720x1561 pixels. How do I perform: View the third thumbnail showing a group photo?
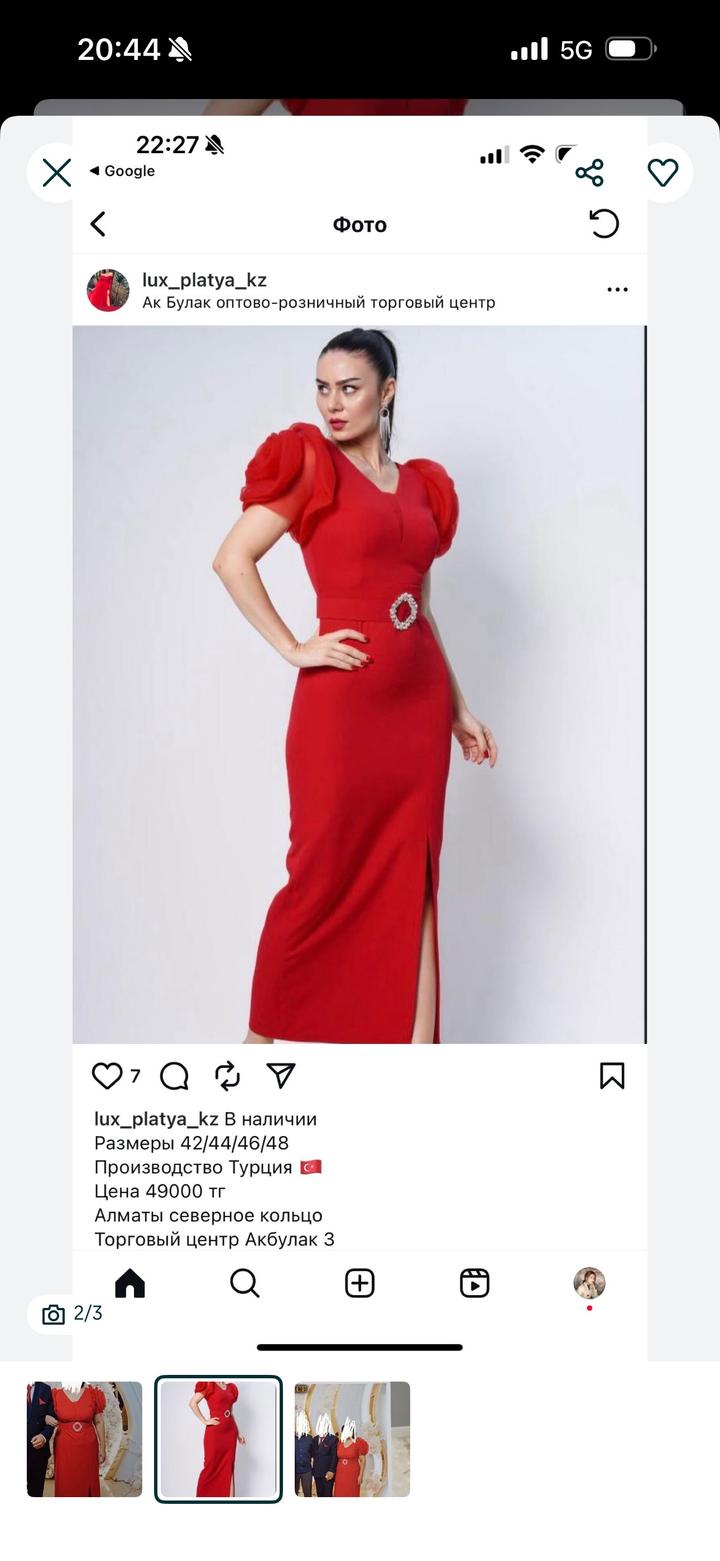[352, 1439]
